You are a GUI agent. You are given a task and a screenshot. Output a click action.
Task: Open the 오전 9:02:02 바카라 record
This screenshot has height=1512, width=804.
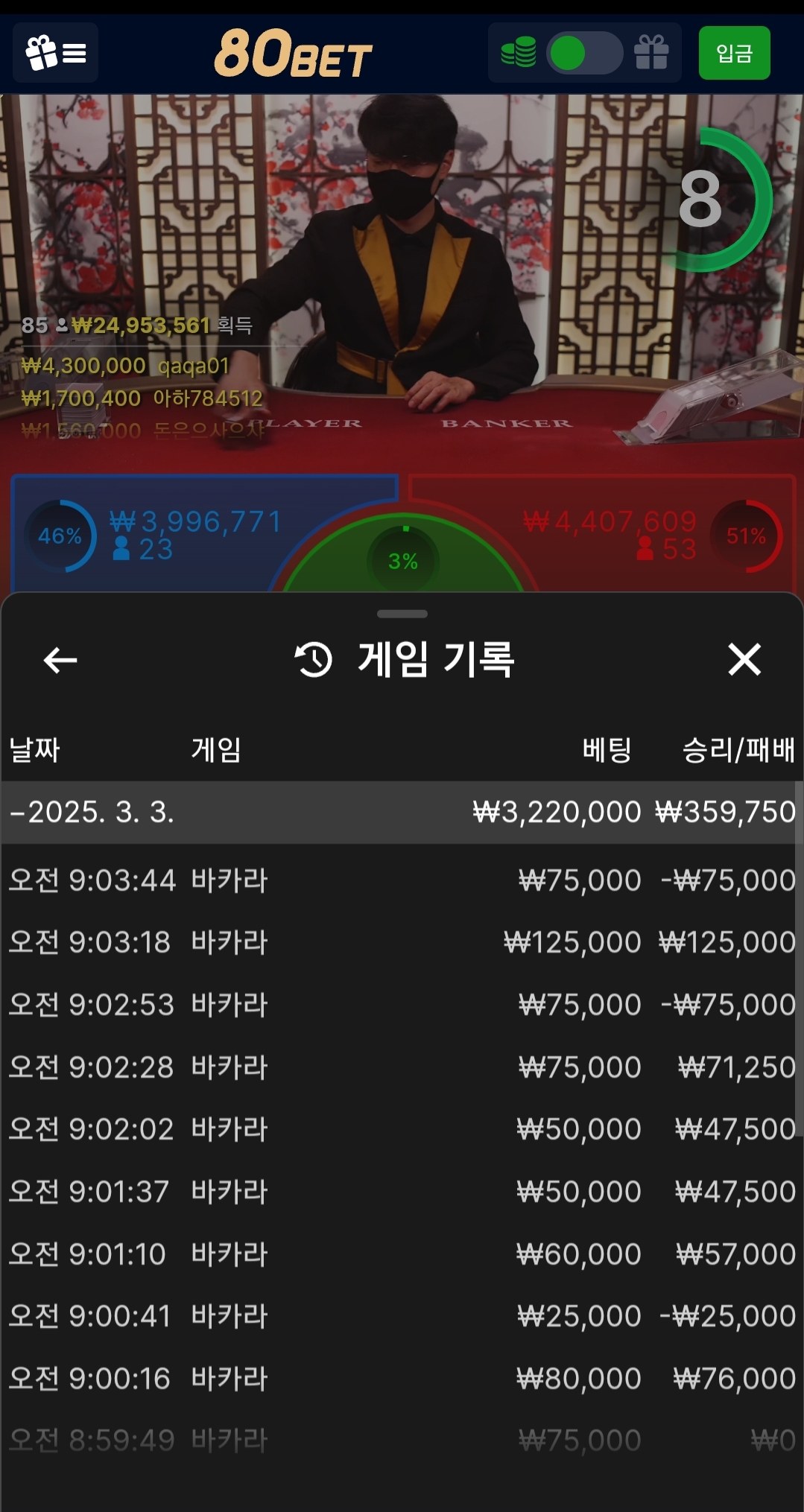click(402, 1129)
